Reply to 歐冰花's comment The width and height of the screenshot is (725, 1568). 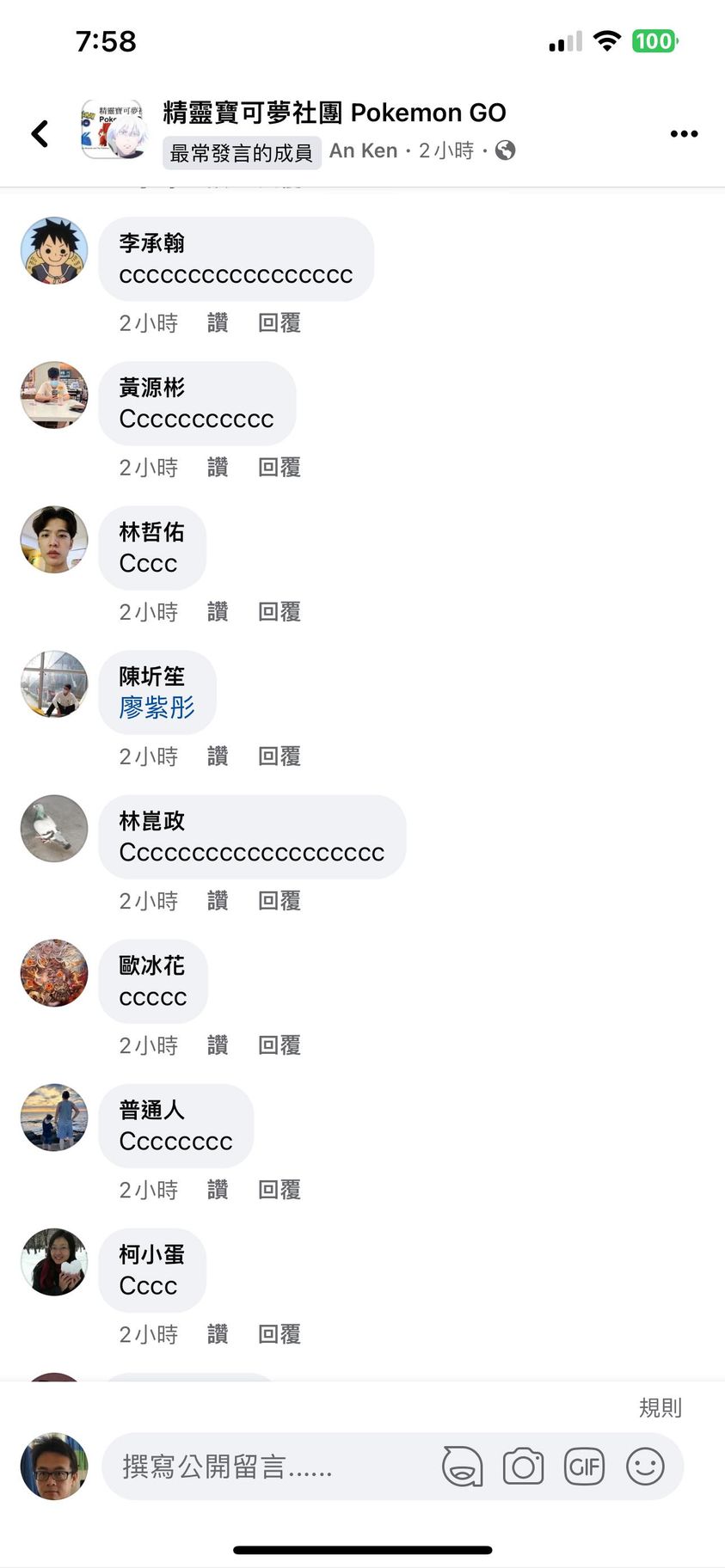[x=280, y=1045]
